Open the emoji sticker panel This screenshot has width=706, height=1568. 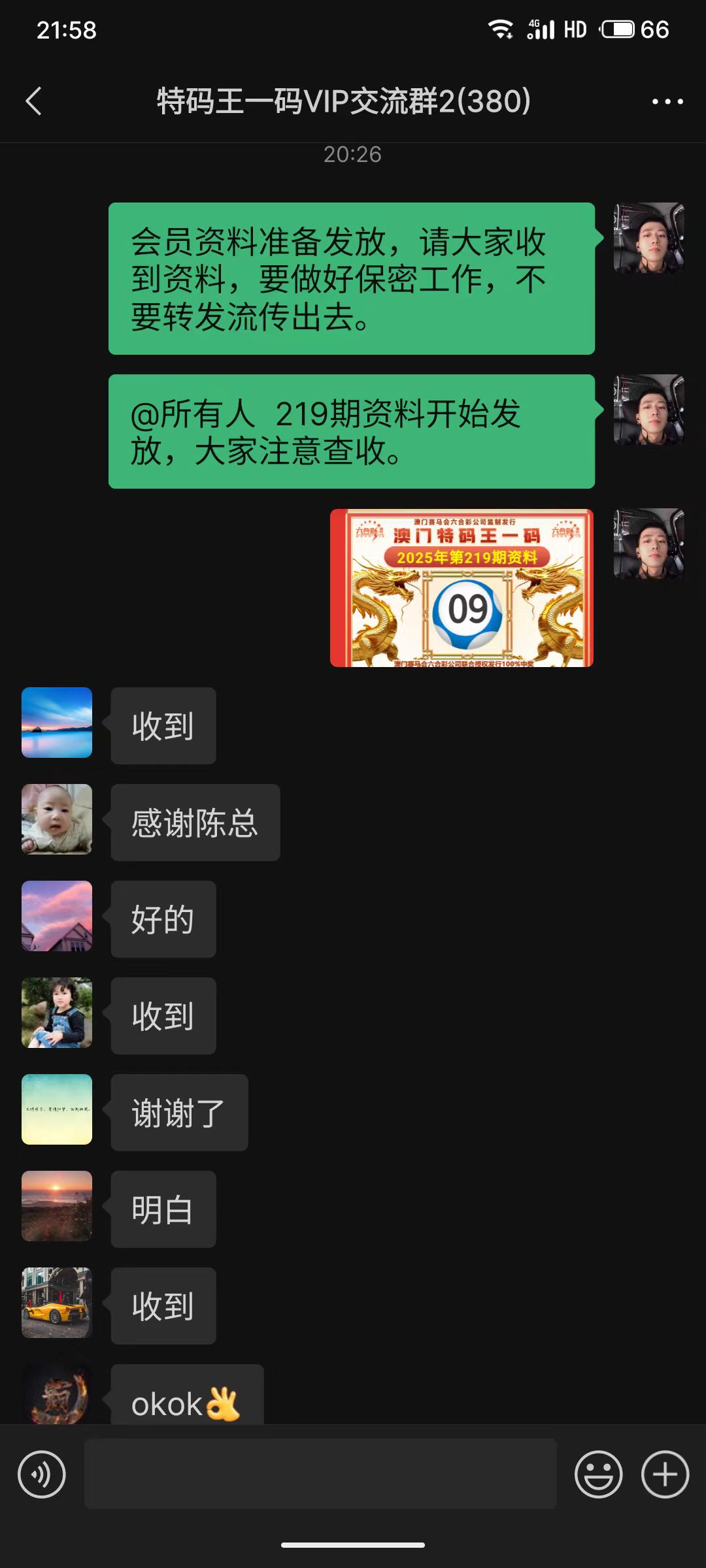pos(598,1475)
